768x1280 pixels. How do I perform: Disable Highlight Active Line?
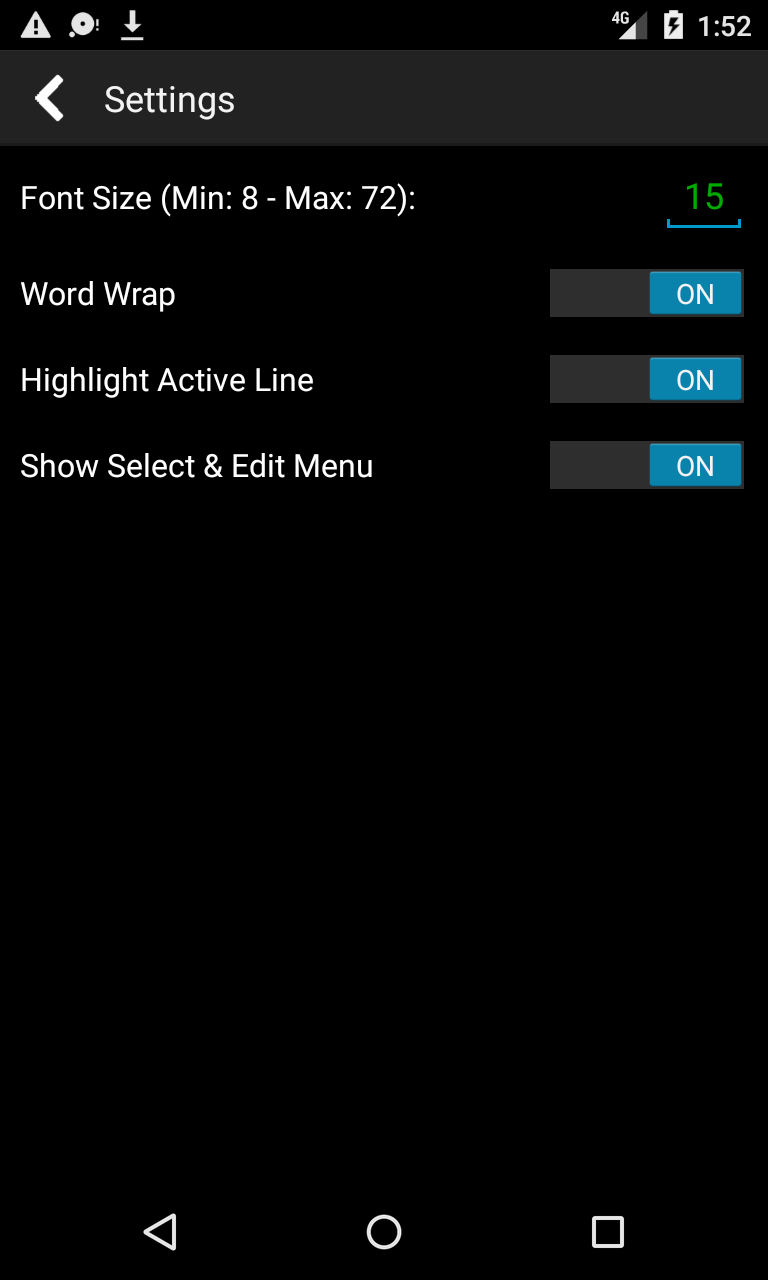point(646,380)
